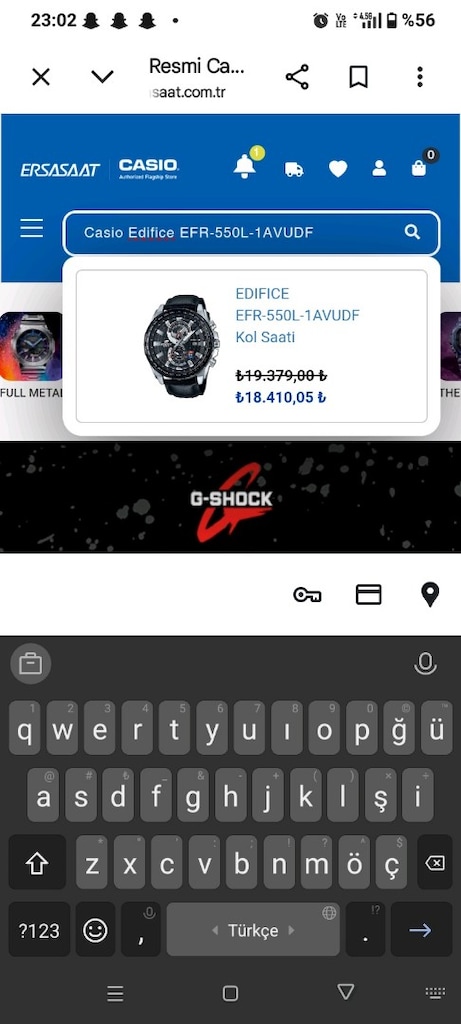
Task: Open the user account icon
Action: point(379,169)
